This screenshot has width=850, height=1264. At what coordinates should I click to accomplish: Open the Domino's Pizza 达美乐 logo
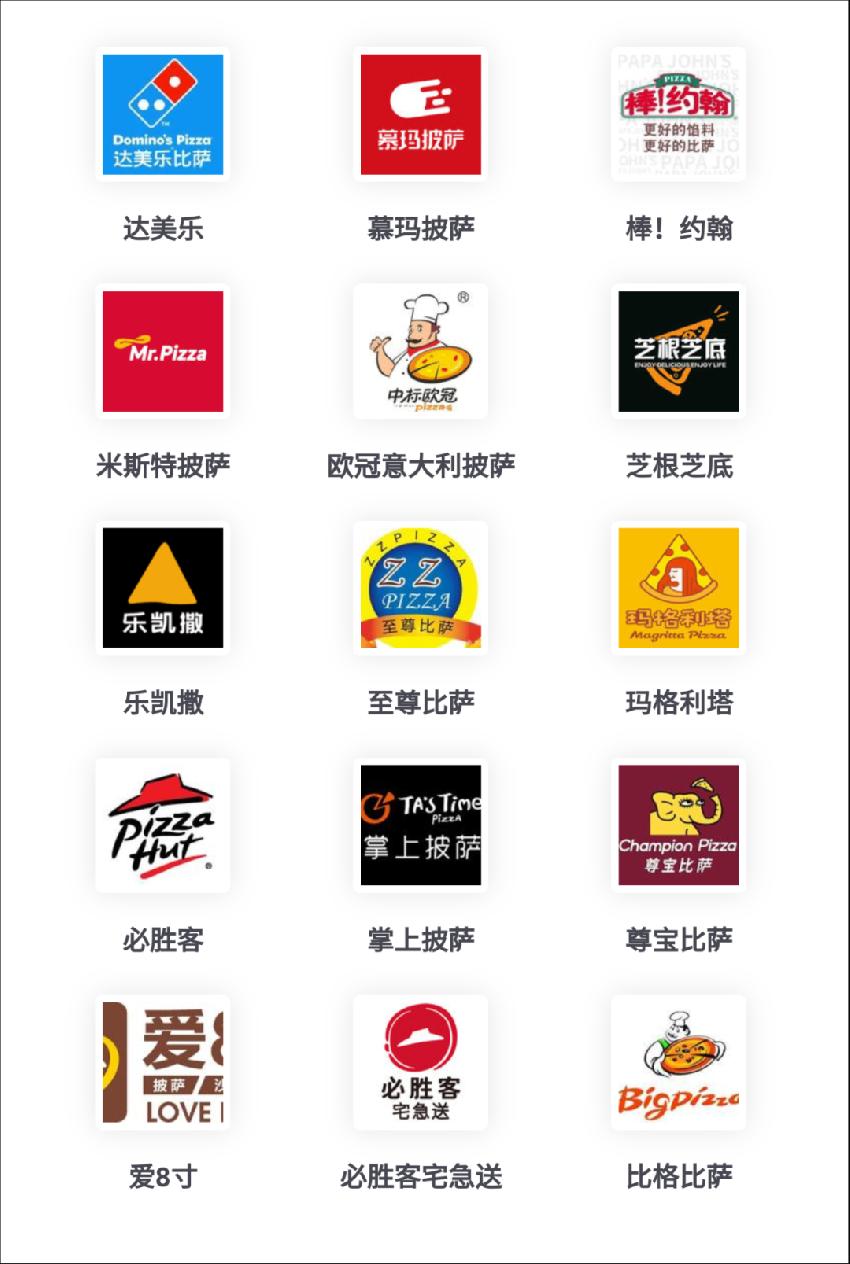[162, 115]
